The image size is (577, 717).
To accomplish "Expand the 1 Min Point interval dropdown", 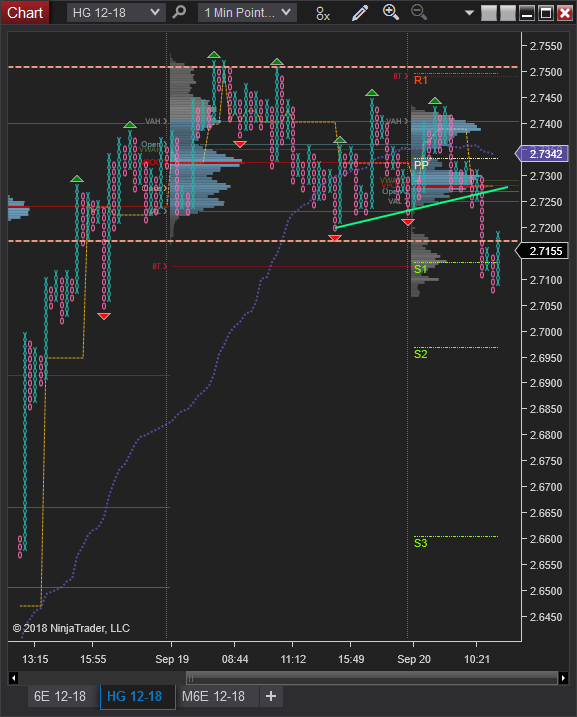I will click(x=247, y=13).
